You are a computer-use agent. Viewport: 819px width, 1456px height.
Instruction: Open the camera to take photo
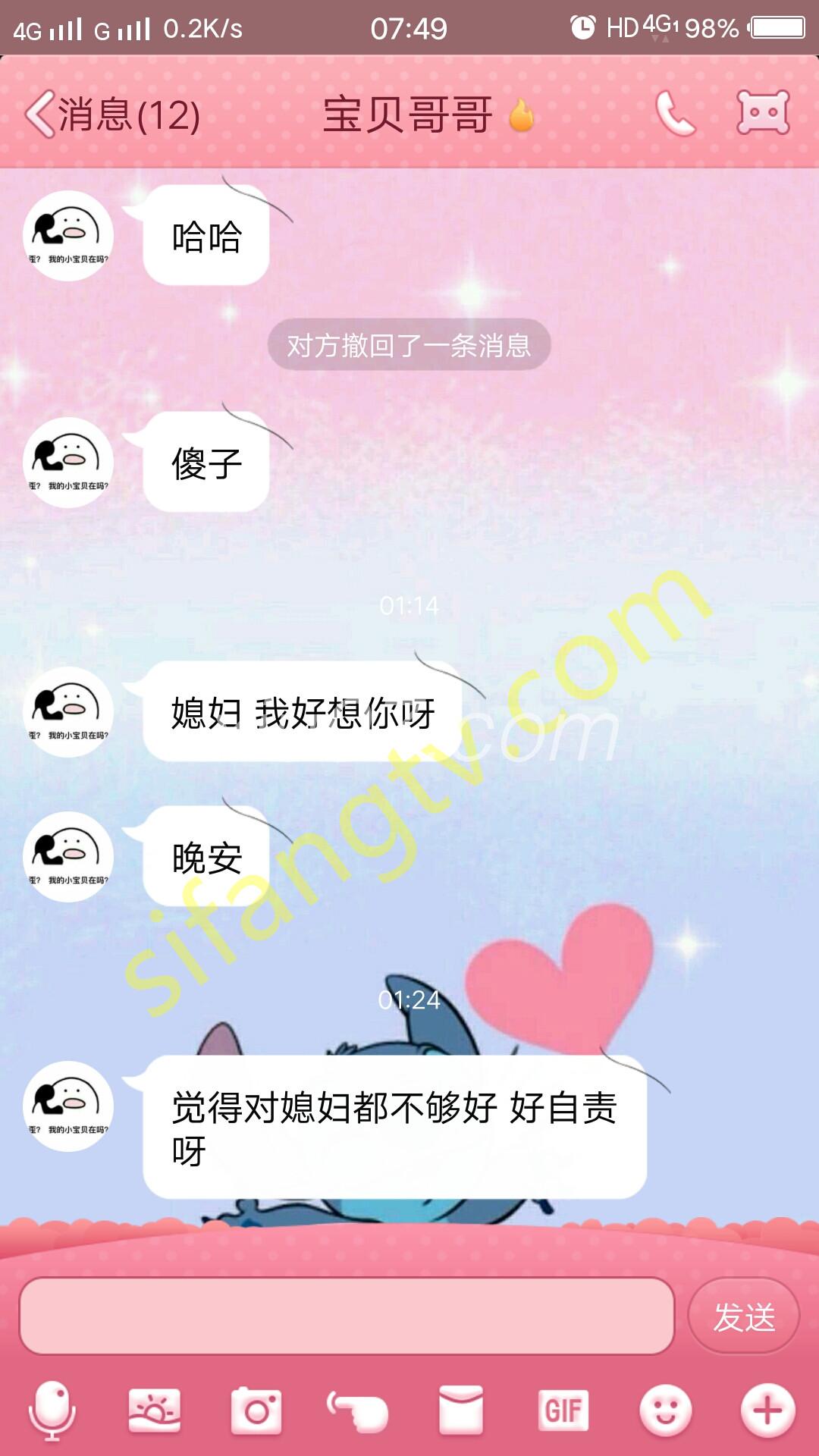(256, 1410)
